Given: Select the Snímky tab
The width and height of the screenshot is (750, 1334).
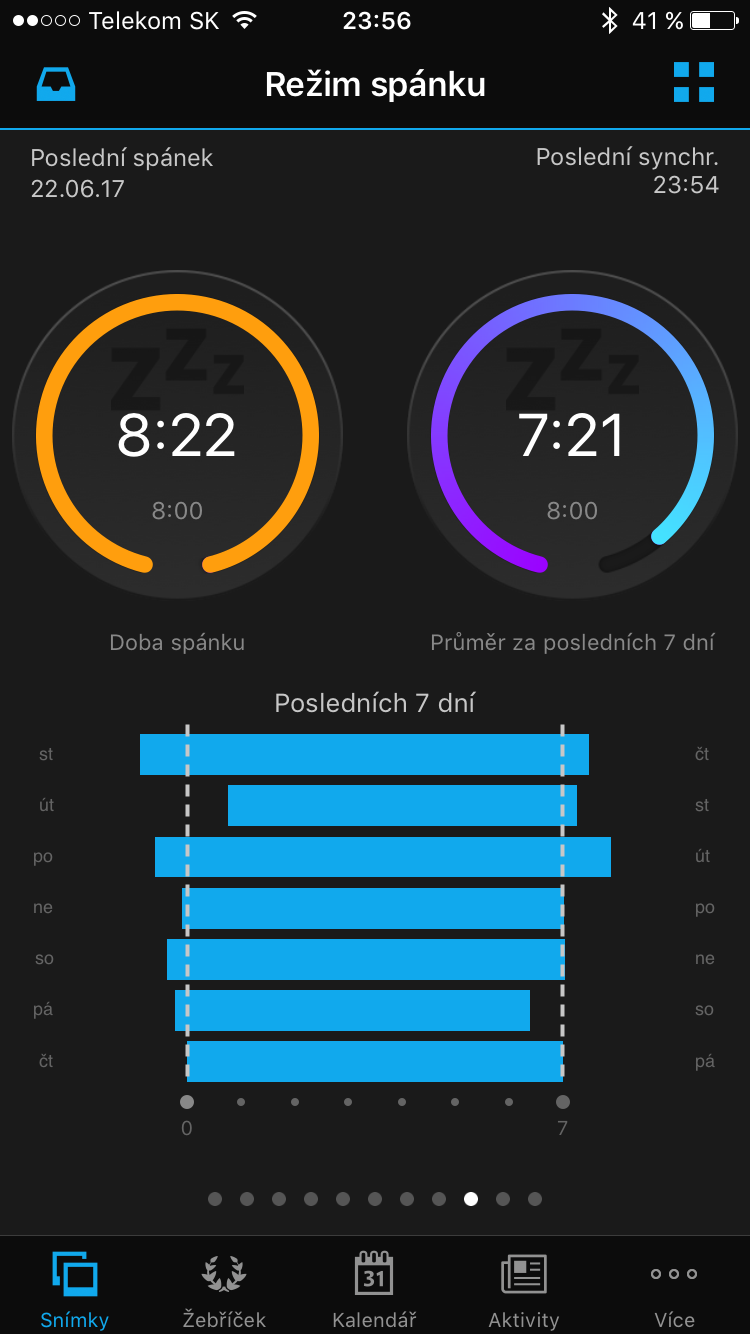Looking at the screenshot, I should point(74,1290).
